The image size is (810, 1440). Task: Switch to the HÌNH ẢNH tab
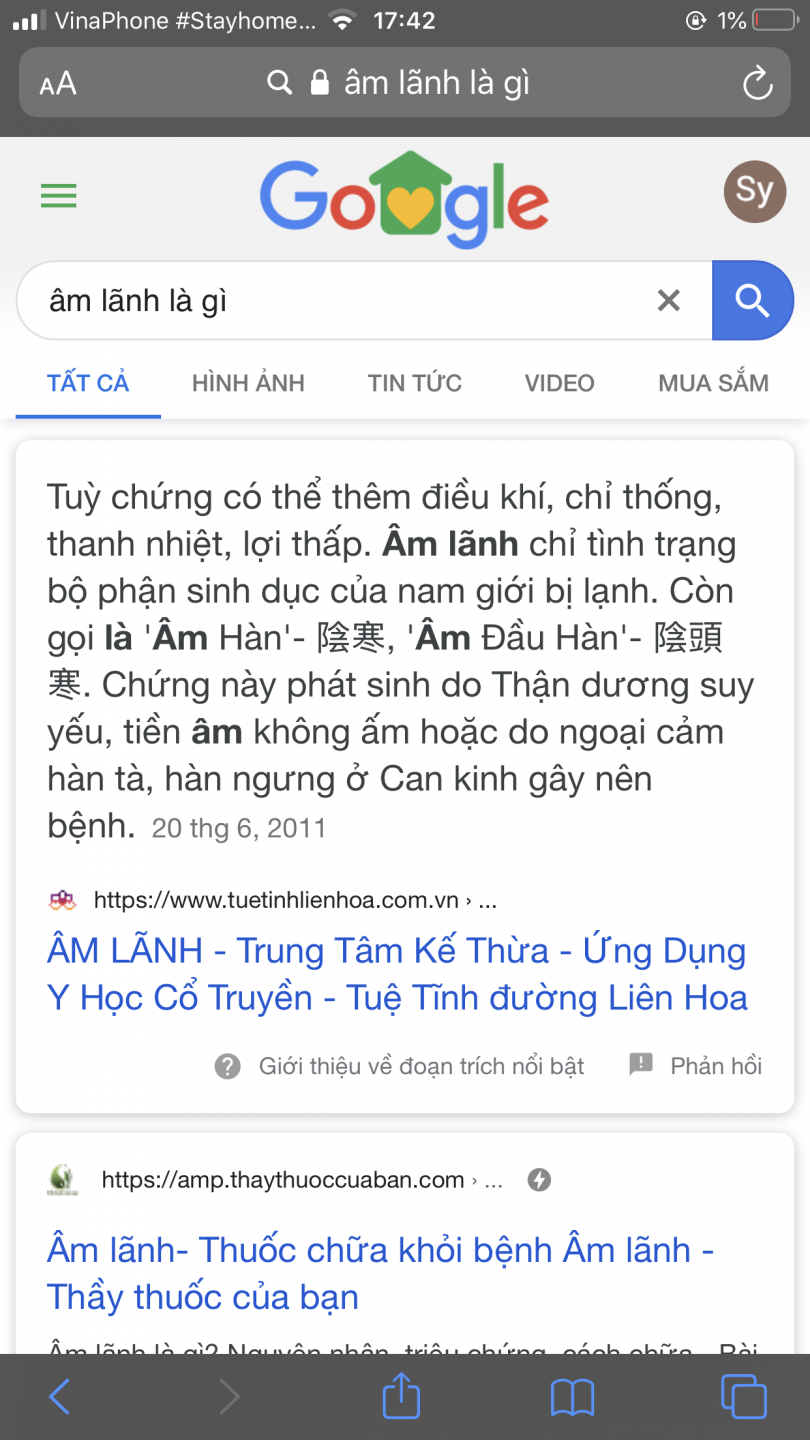(248, 383)
